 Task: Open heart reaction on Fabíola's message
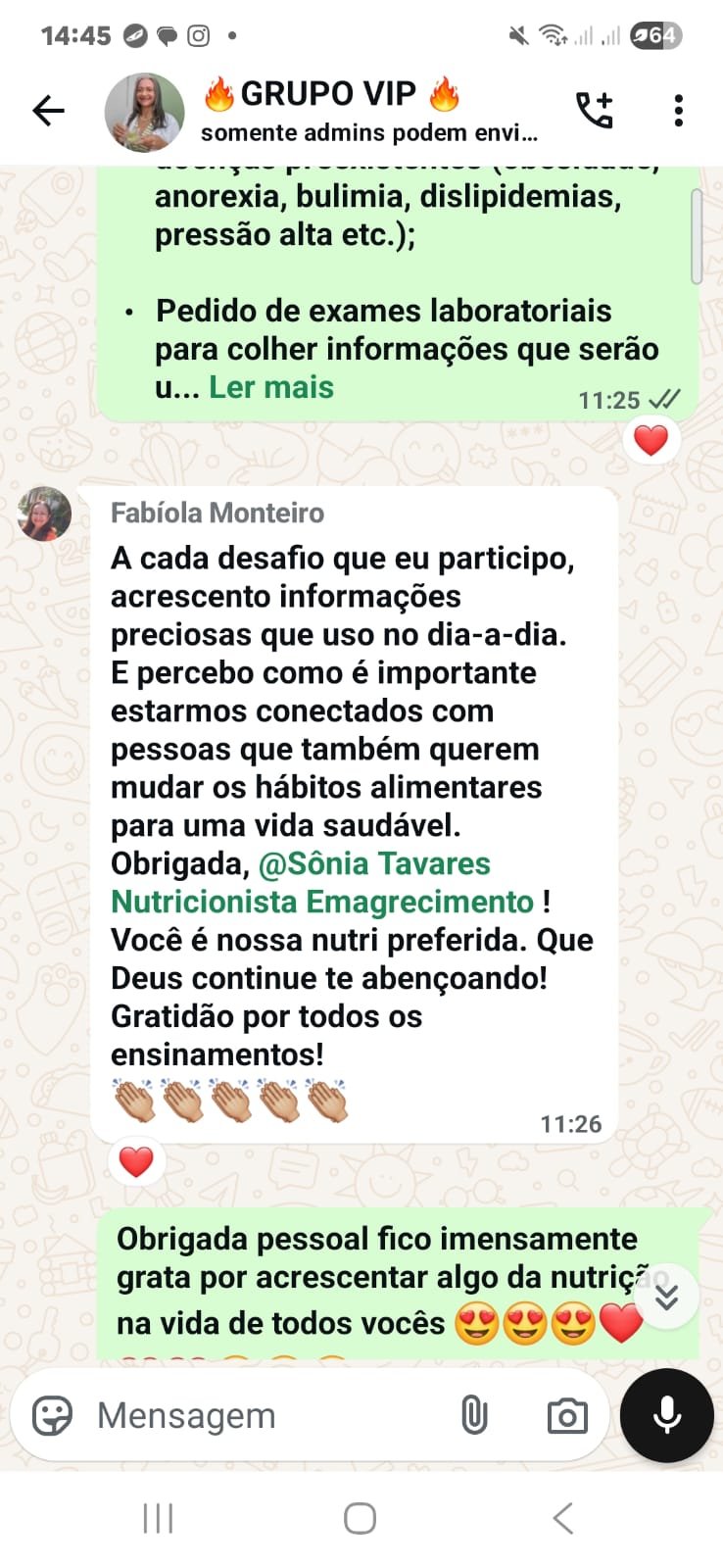pos(136,1162)
